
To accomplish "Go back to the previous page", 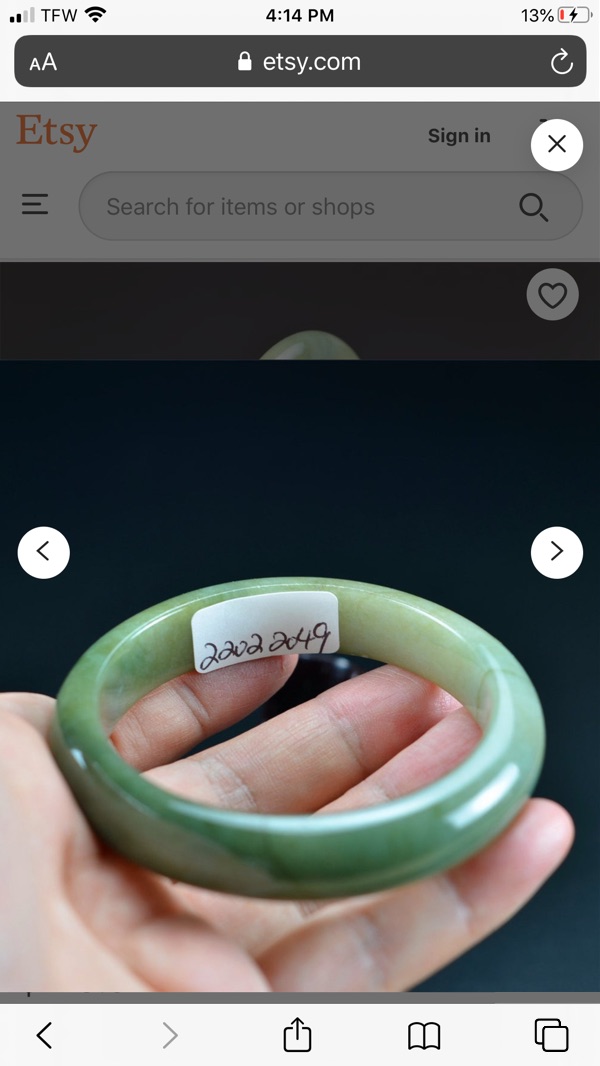I will click(x=44, y=1035).
